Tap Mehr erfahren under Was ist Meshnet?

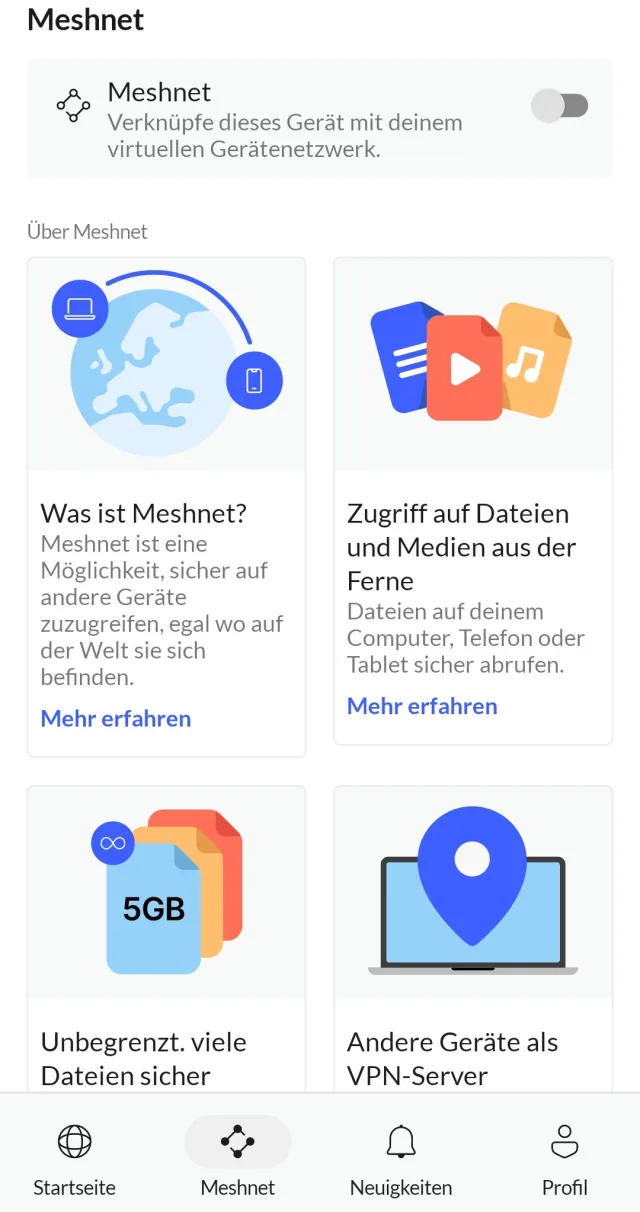tap(116, 719)
